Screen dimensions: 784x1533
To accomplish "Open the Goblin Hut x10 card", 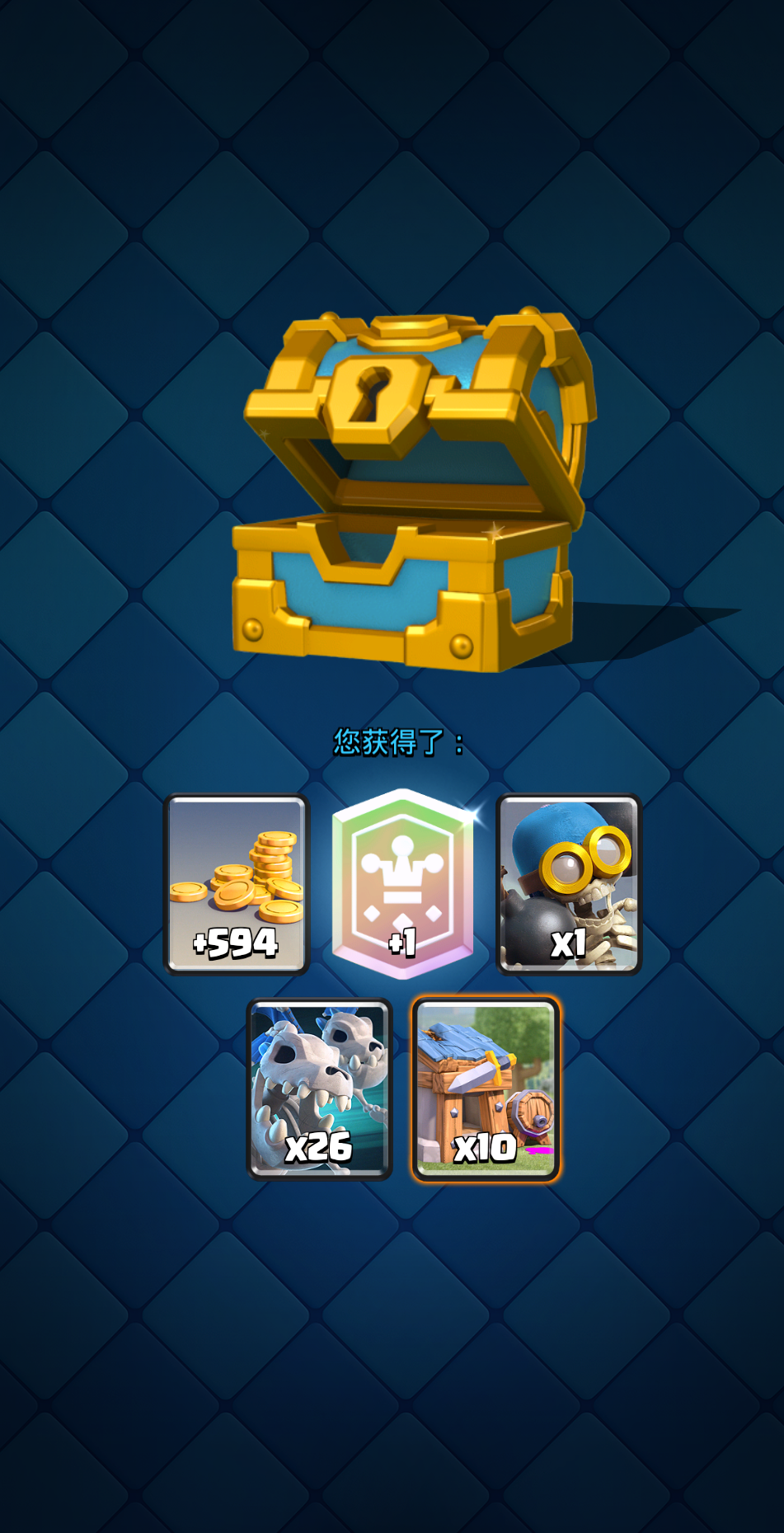I will [486, 1089].
